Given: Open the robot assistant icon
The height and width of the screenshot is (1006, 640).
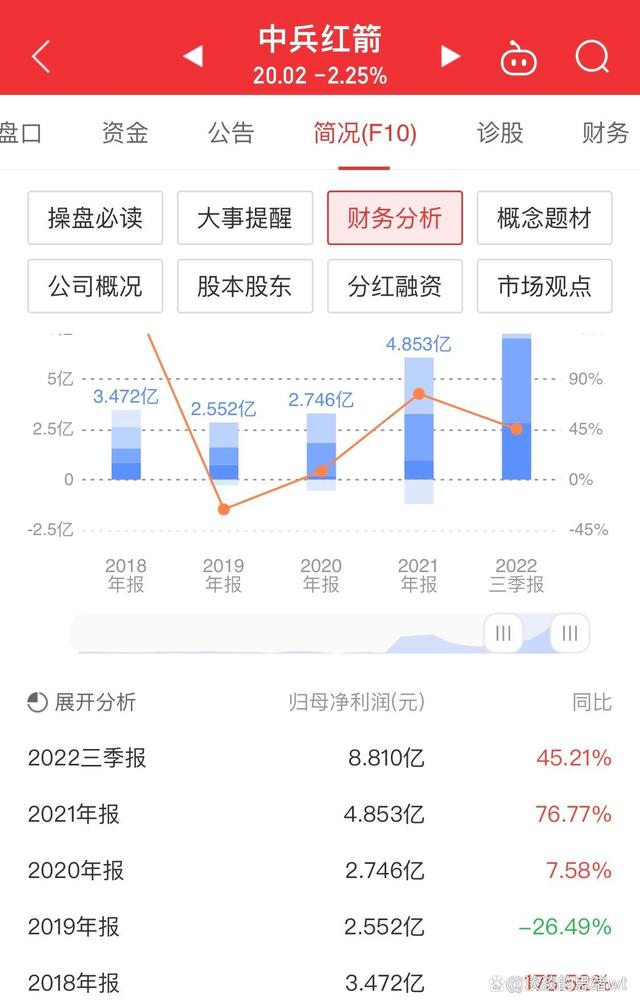Looking at the screenshot, I should (518, 58).
